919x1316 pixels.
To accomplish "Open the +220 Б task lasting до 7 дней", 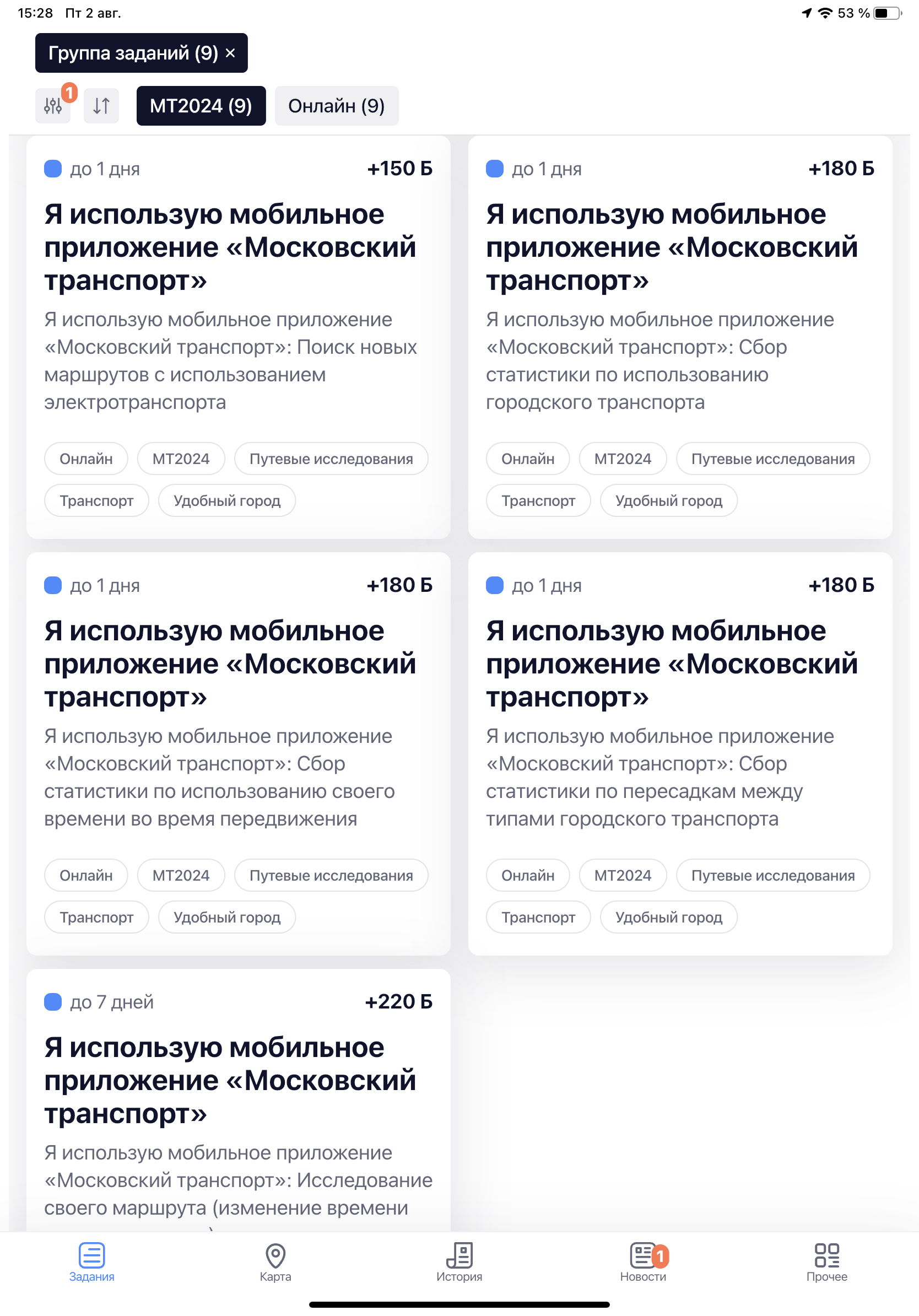I will pos(239,1099).
